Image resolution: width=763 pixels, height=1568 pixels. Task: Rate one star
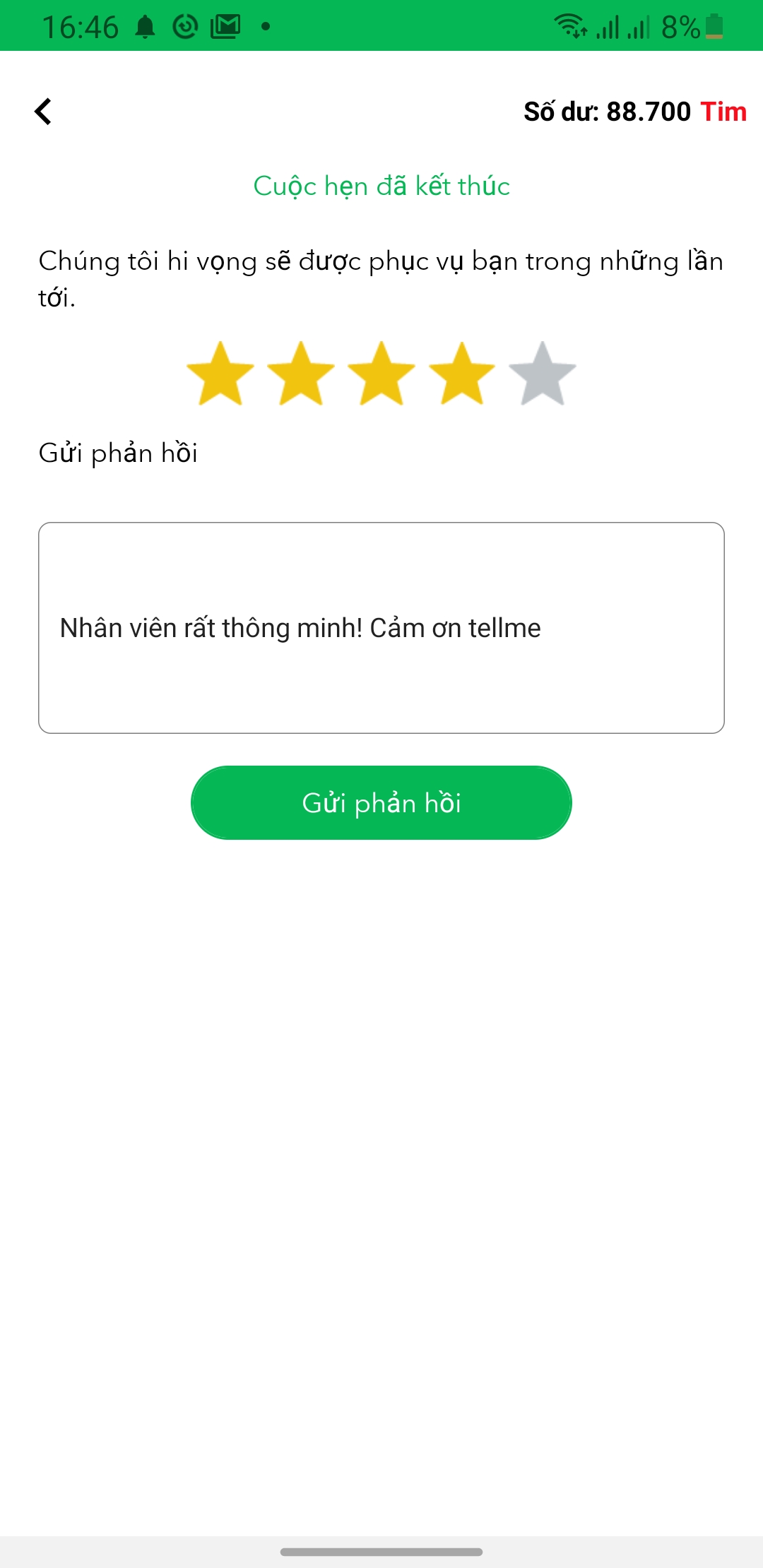(220, 374)
